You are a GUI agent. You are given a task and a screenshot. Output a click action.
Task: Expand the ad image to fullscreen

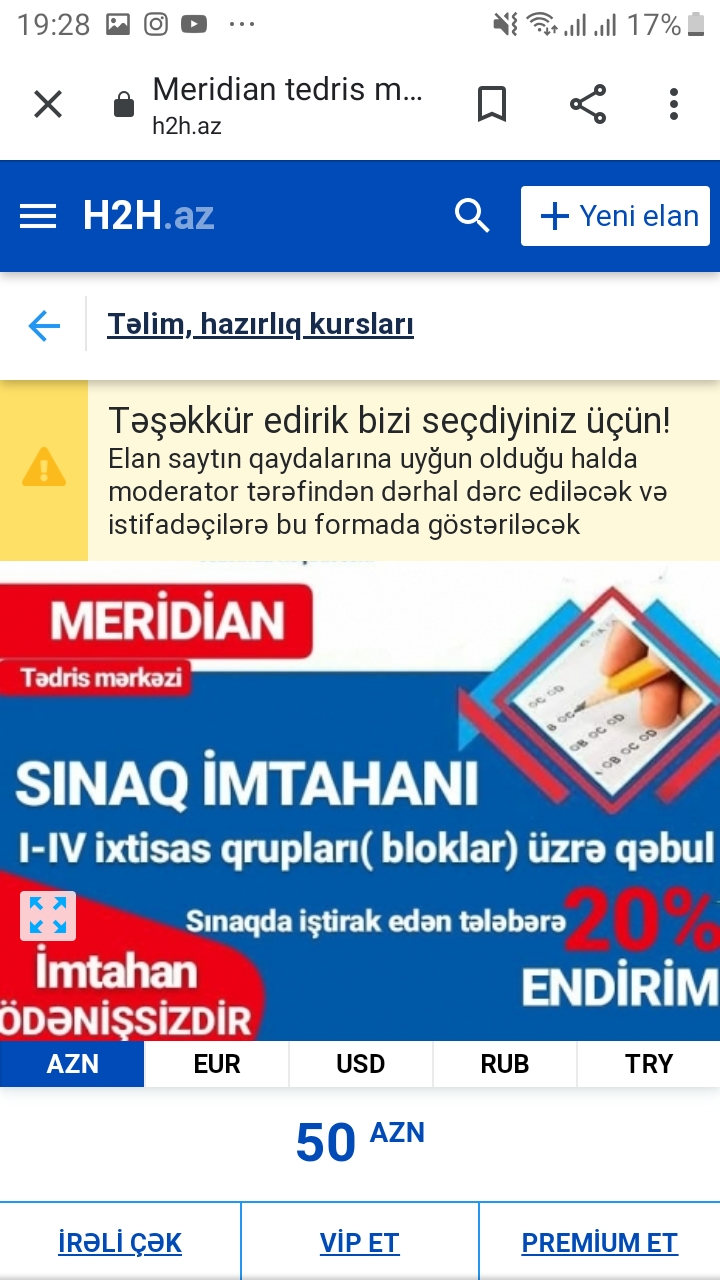click(x=48, y=915)
